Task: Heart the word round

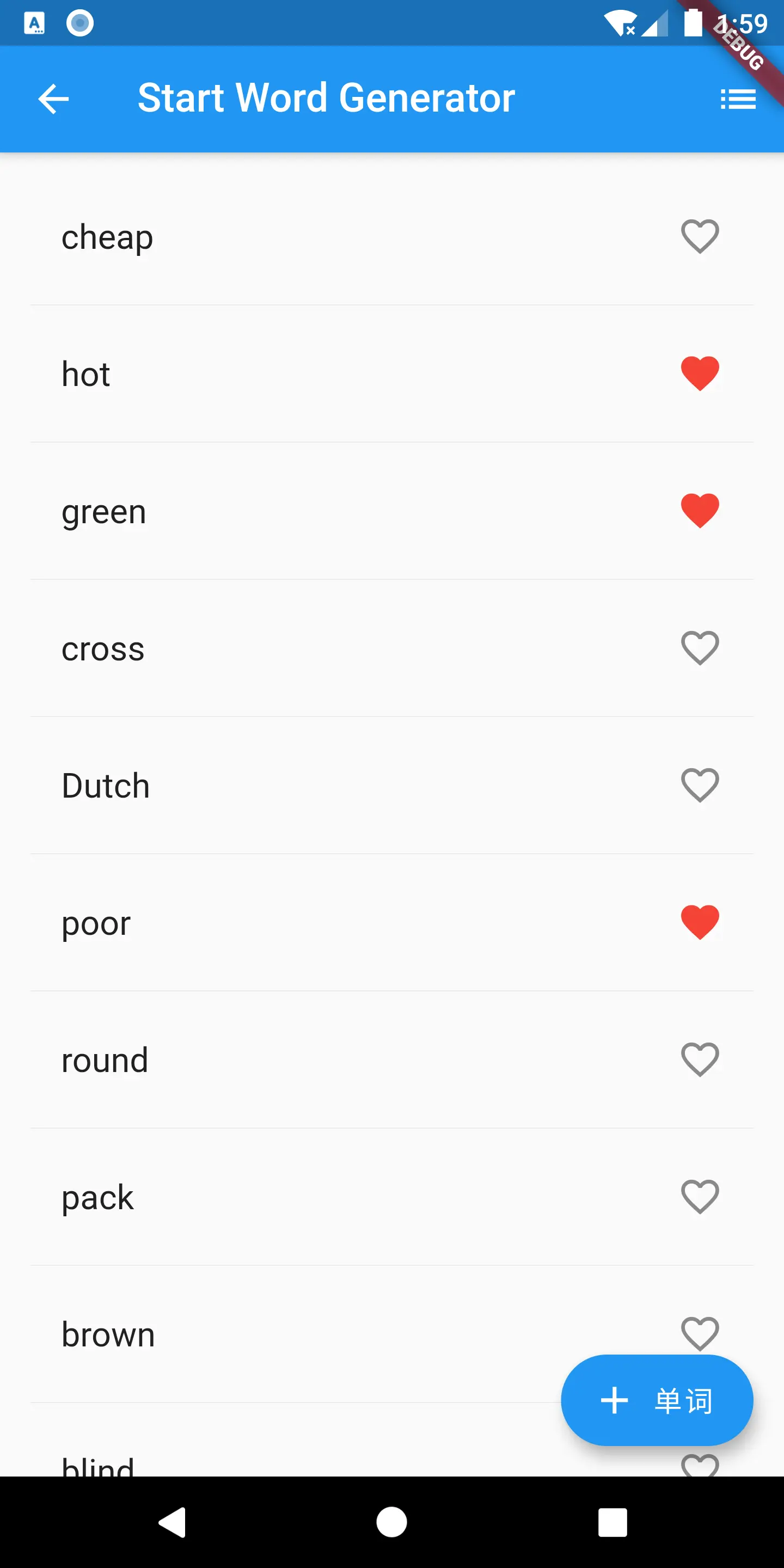Action: click(700, 1059)
